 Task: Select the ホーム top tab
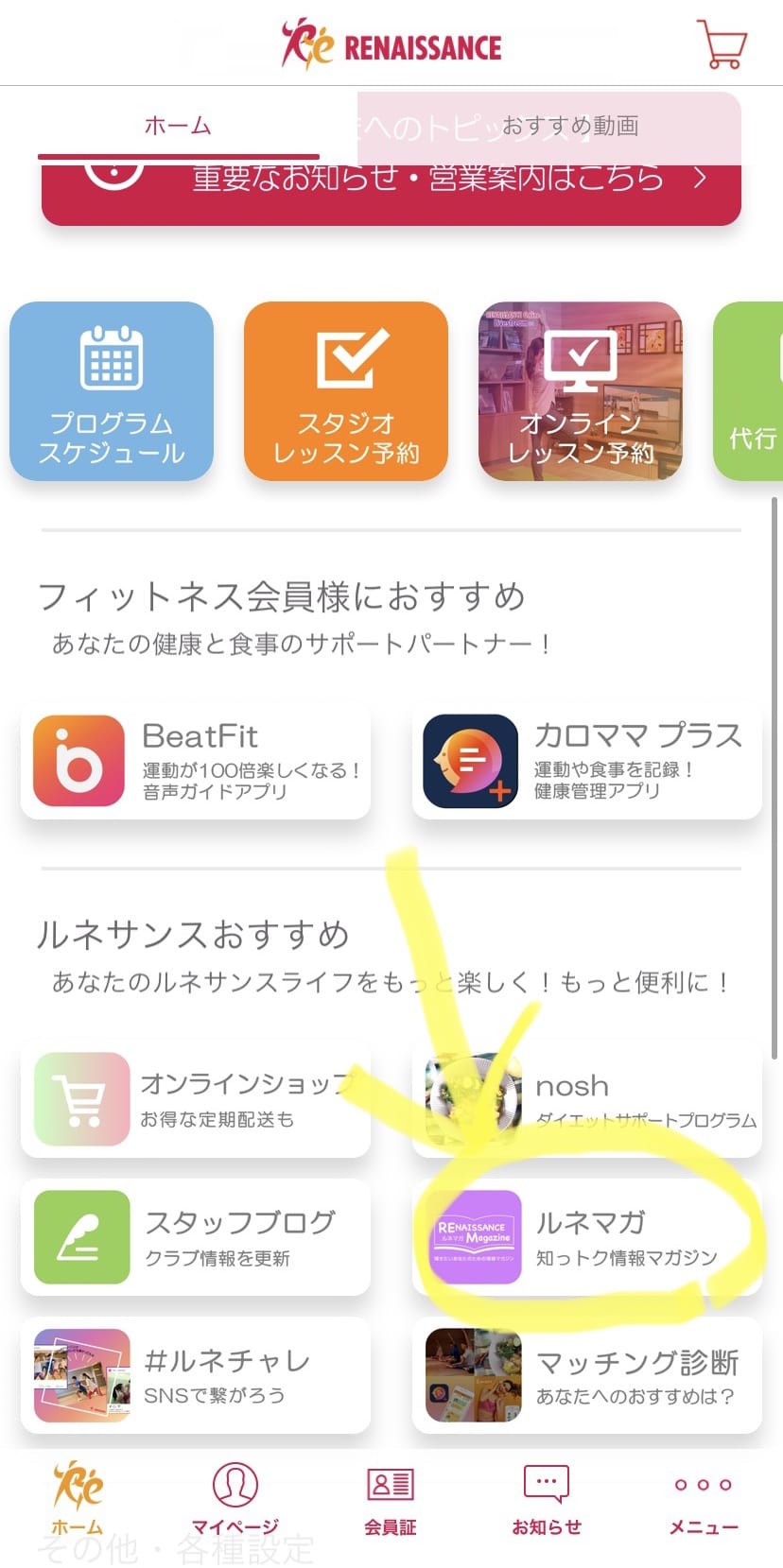point(178,126)
